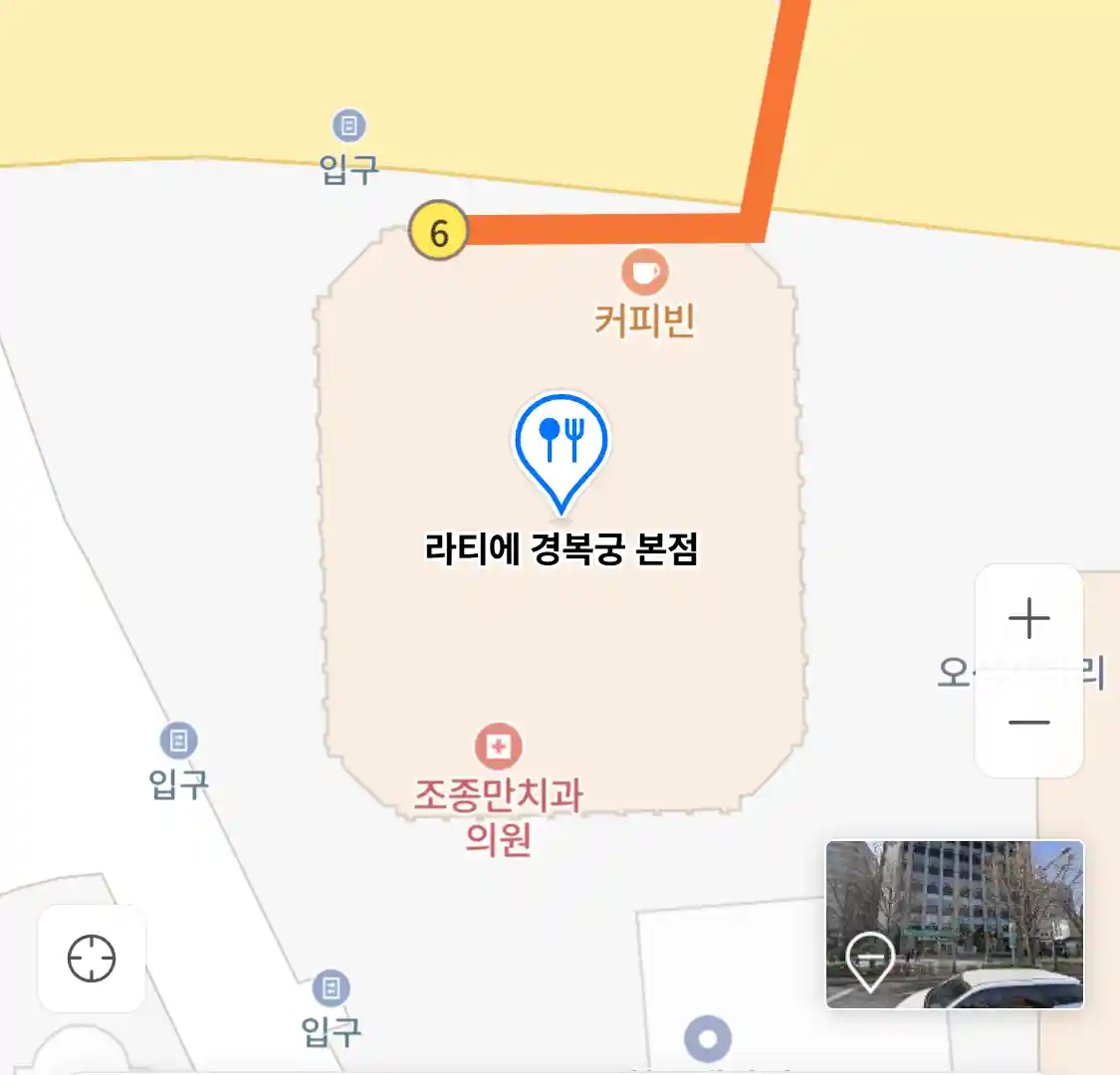Tap the exit 6 subway marker
Viewport: 1120px width, 1075px height.
(x=438, y=231)
